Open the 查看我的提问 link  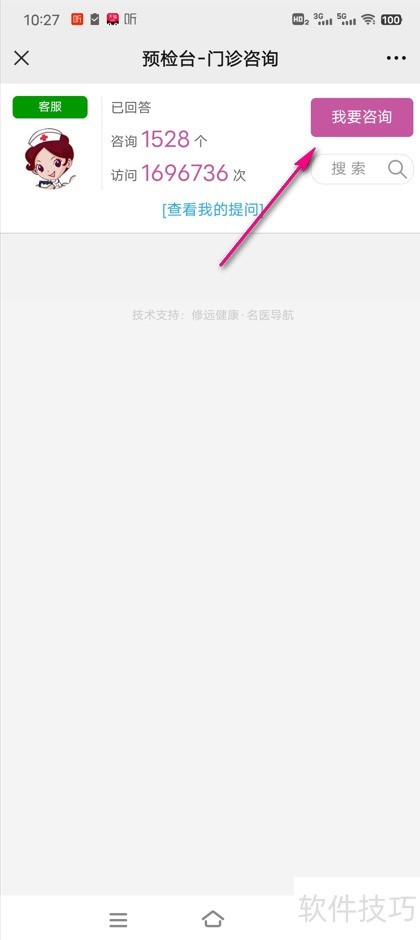(x=213, y=209)
